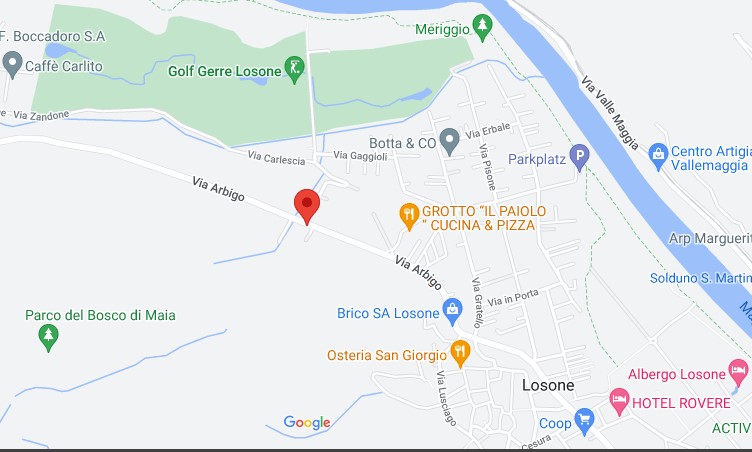The width and height of the screenshot is (752, 452).
Task: Tap the Botta & CO location pin
Action: pyautogui.click(x=450, y=139)
